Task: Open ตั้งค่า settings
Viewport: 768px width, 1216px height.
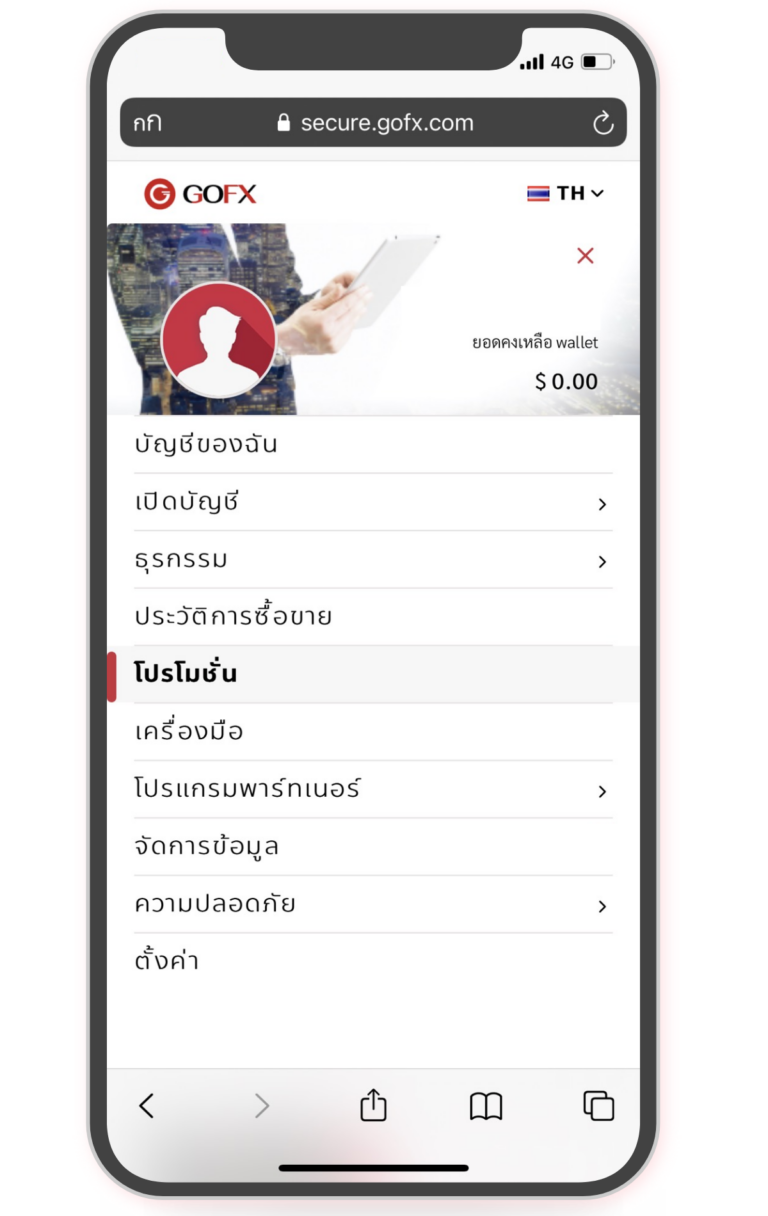Action: [x=167, y=962]
